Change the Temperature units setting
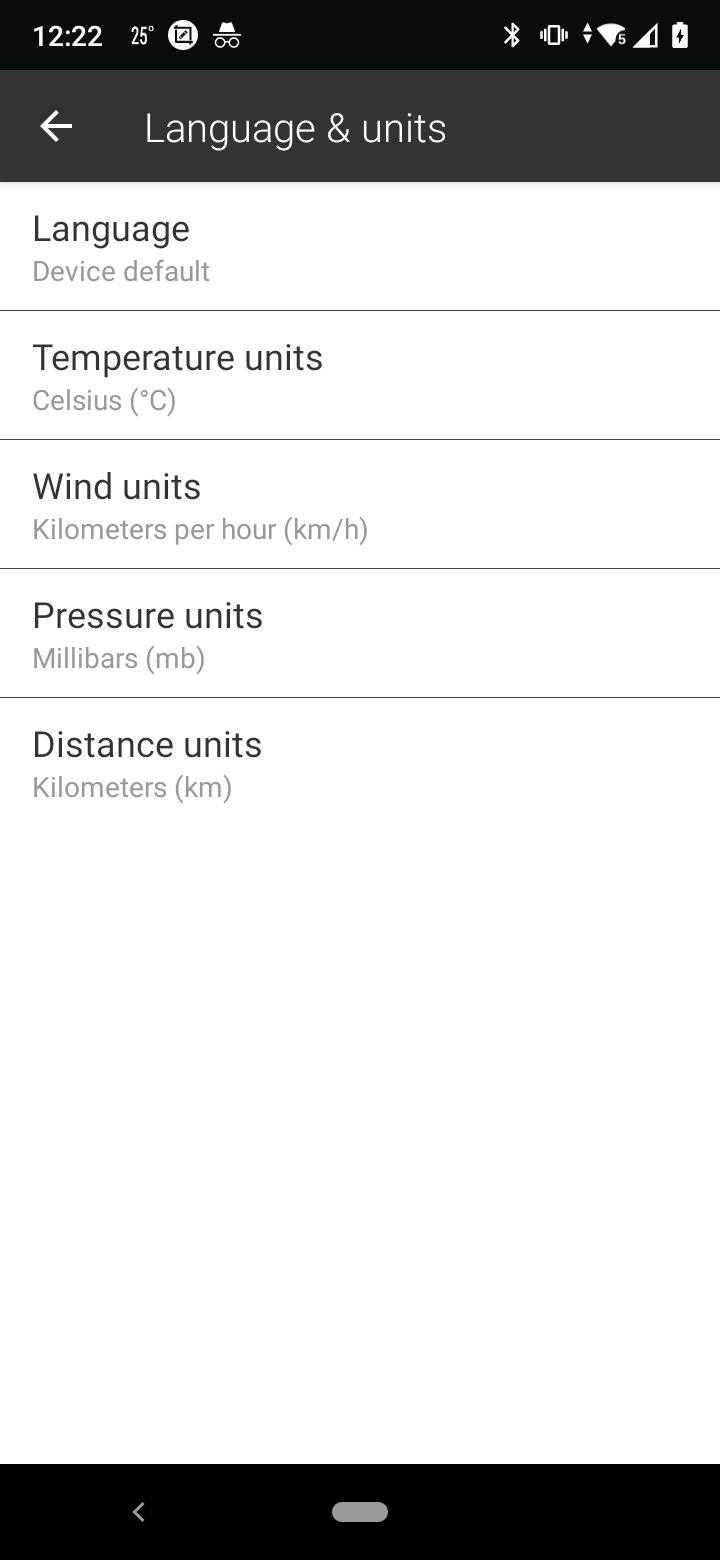The height and width of the screenshot is (1560, 720). pos(360,375)
